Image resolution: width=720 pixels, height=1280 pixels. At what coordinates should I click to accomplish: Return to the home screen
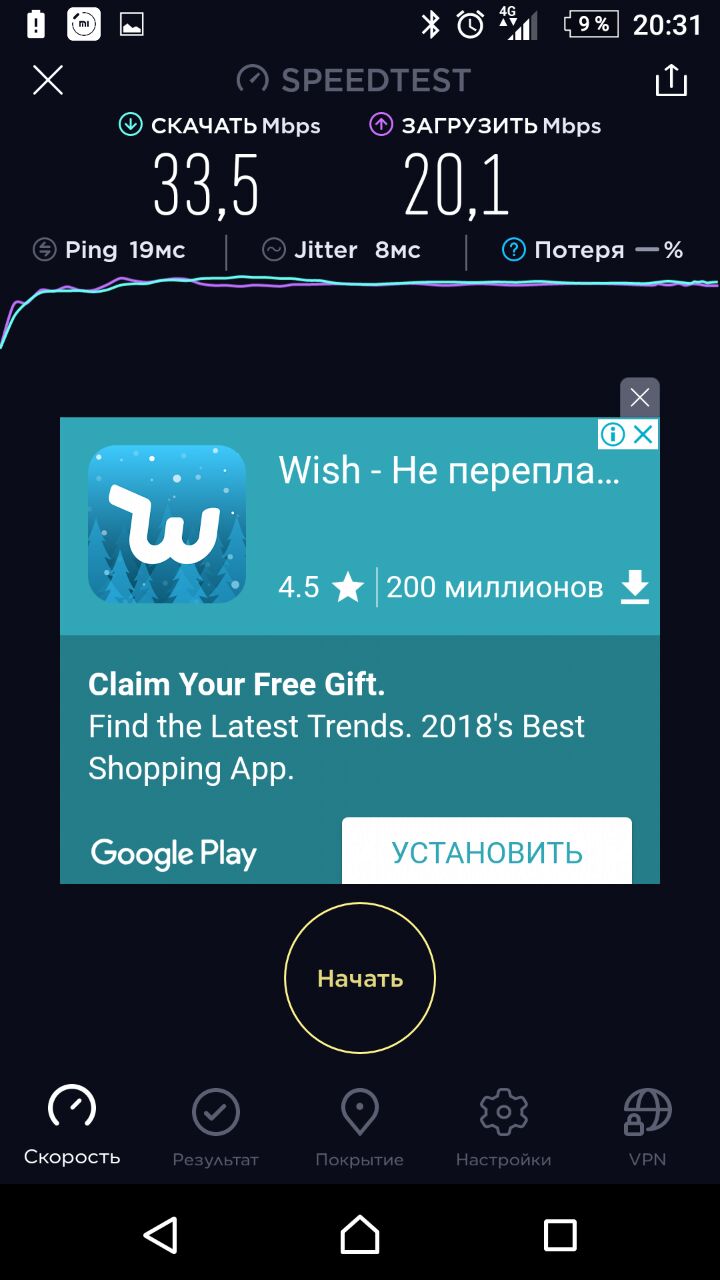click(x=360, y=1235)
